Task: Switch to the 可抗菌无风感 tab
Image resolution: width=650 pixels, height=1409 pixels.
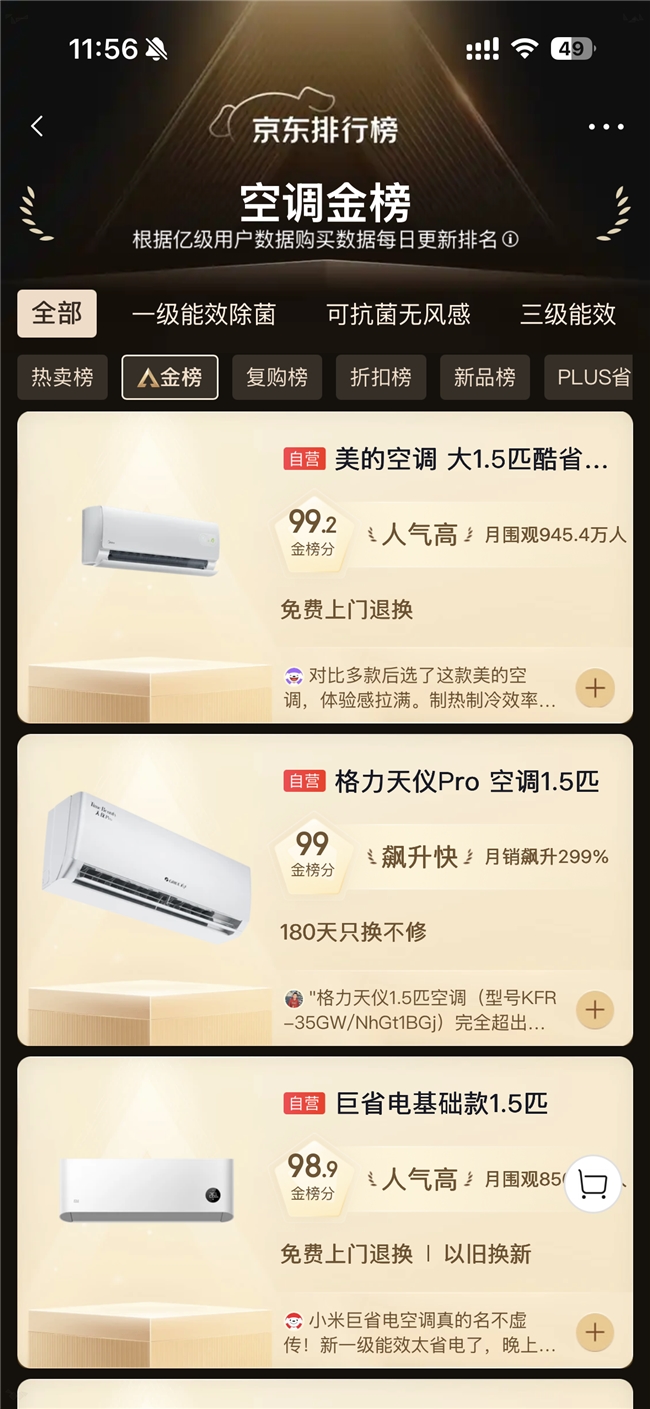Action: click(x=399, y=315)
